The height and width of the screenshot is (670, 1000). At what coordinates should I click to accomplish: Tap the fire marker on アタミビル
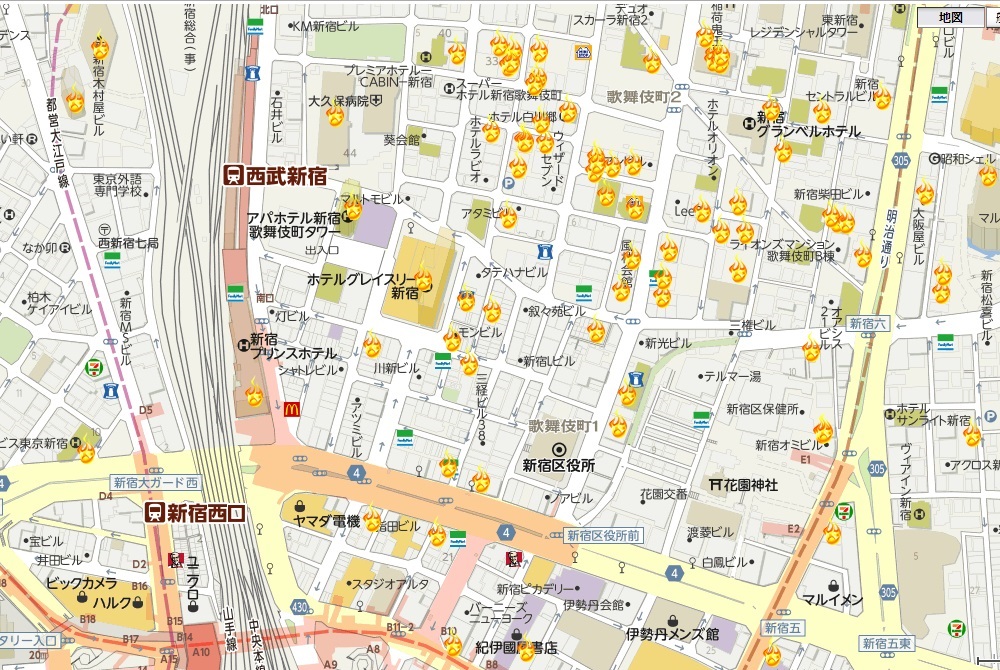(x=508, y=217)
